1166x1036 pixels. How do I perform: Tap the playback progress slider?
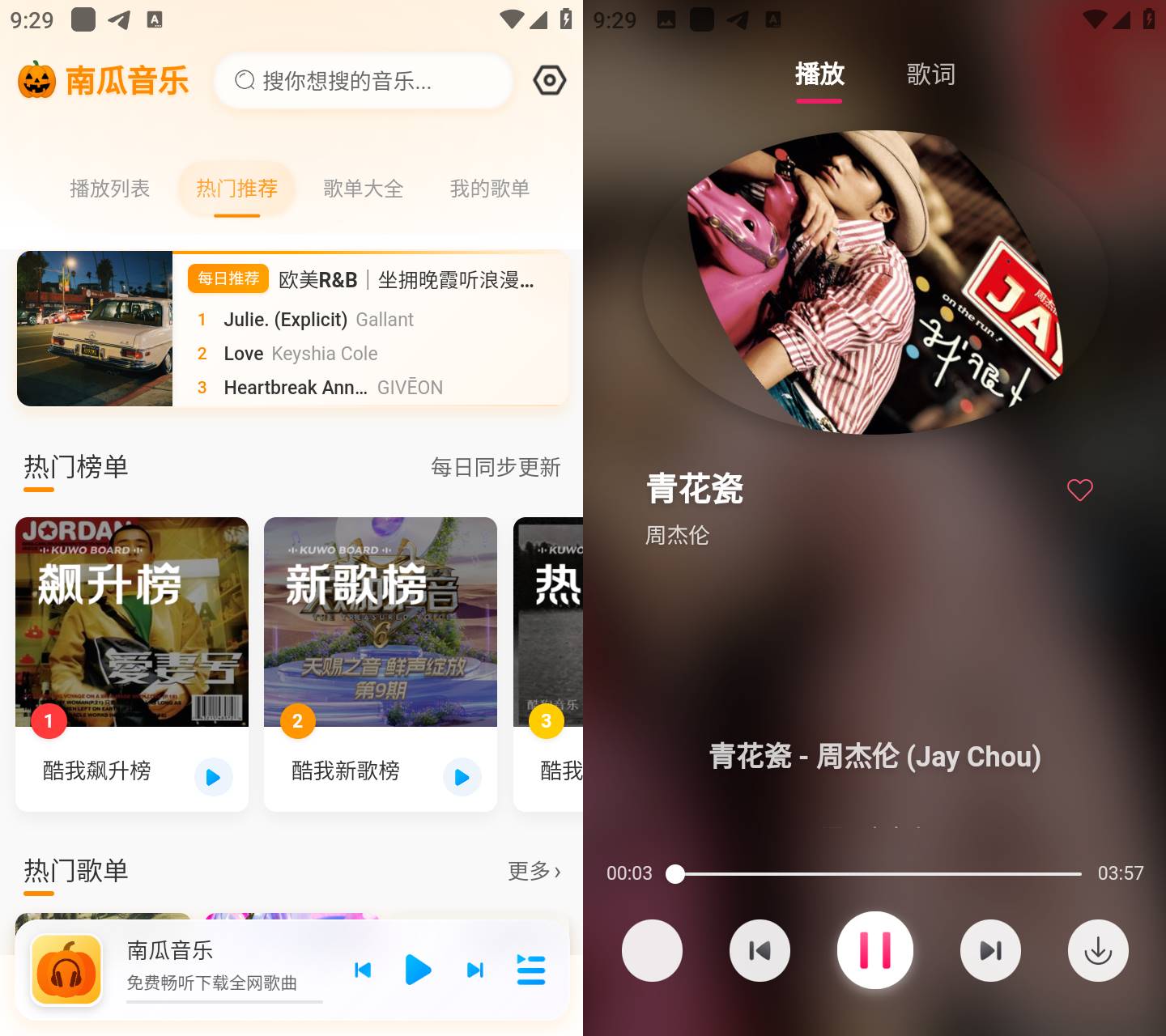879,874
